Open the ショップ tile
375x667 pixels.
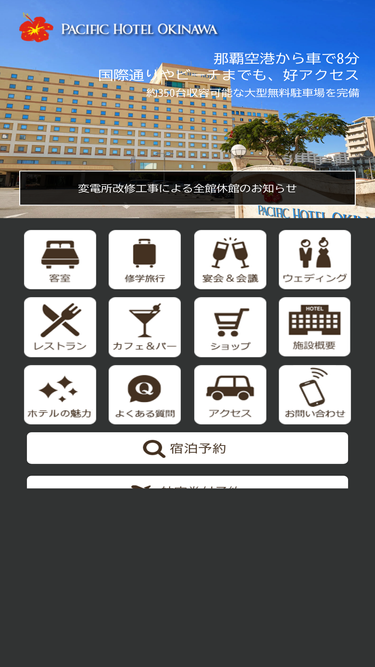[x=230, y=327]
